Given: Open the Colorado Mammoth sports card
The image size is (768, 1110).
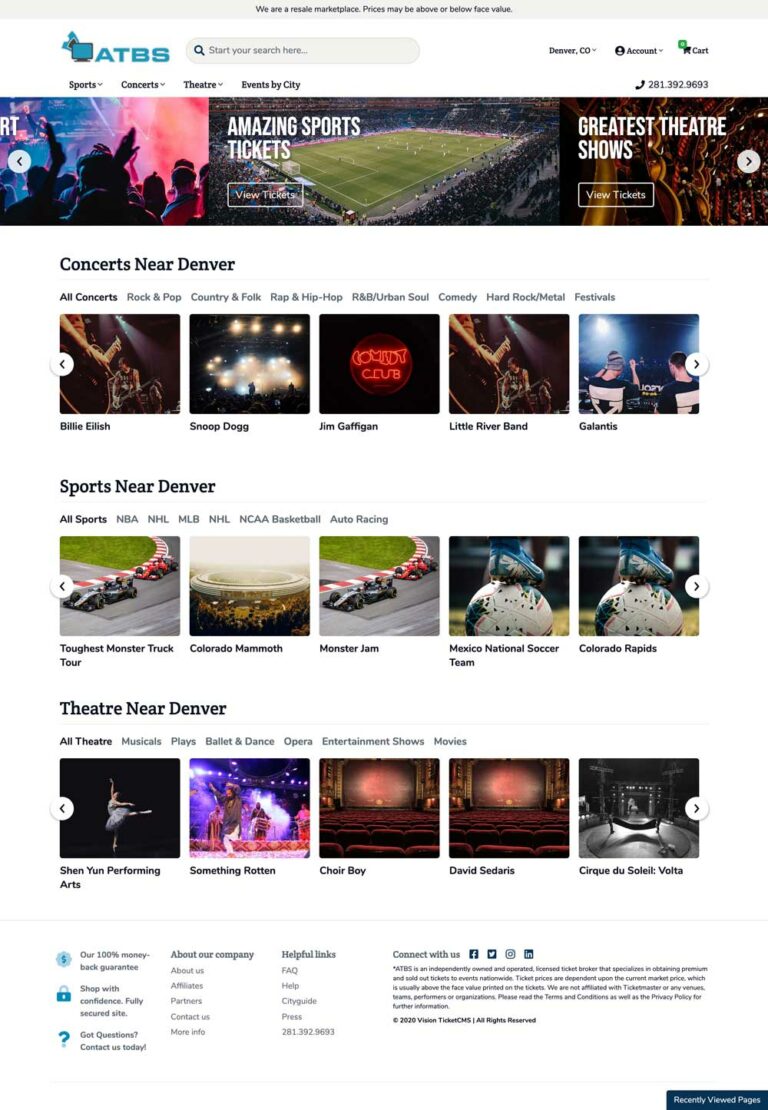Looking at the screenshot, I should pos(249,586).
